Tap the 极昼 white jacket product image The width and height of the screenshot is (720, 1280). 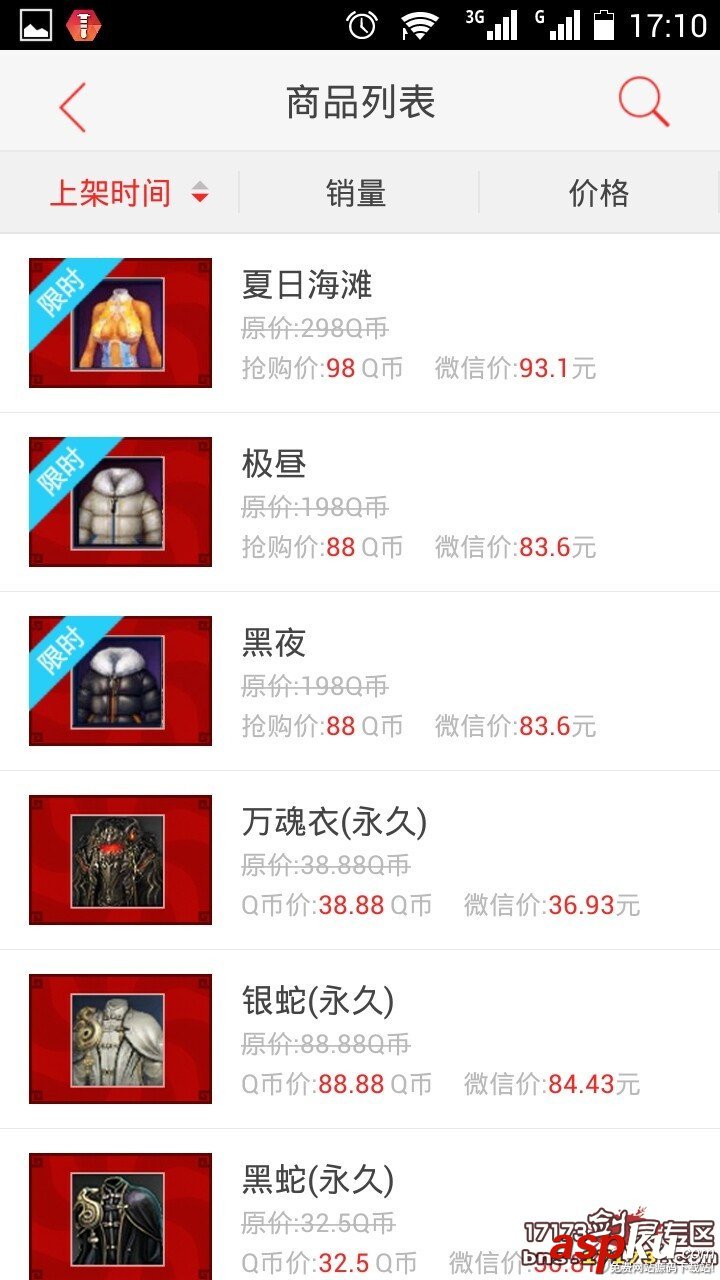[120, 501]
